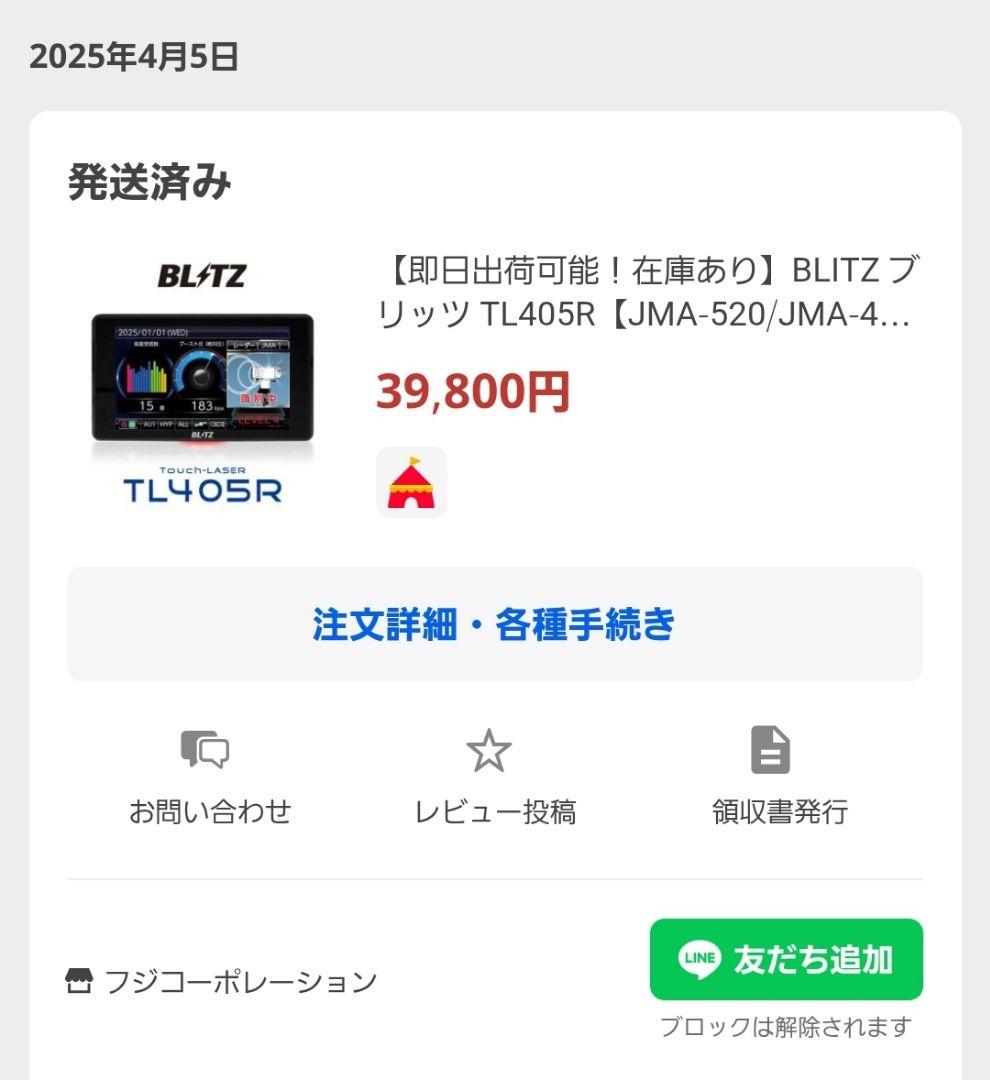Click the 39,800円 price text
The image size is (990, 1080).
click(x=474, y=392)
